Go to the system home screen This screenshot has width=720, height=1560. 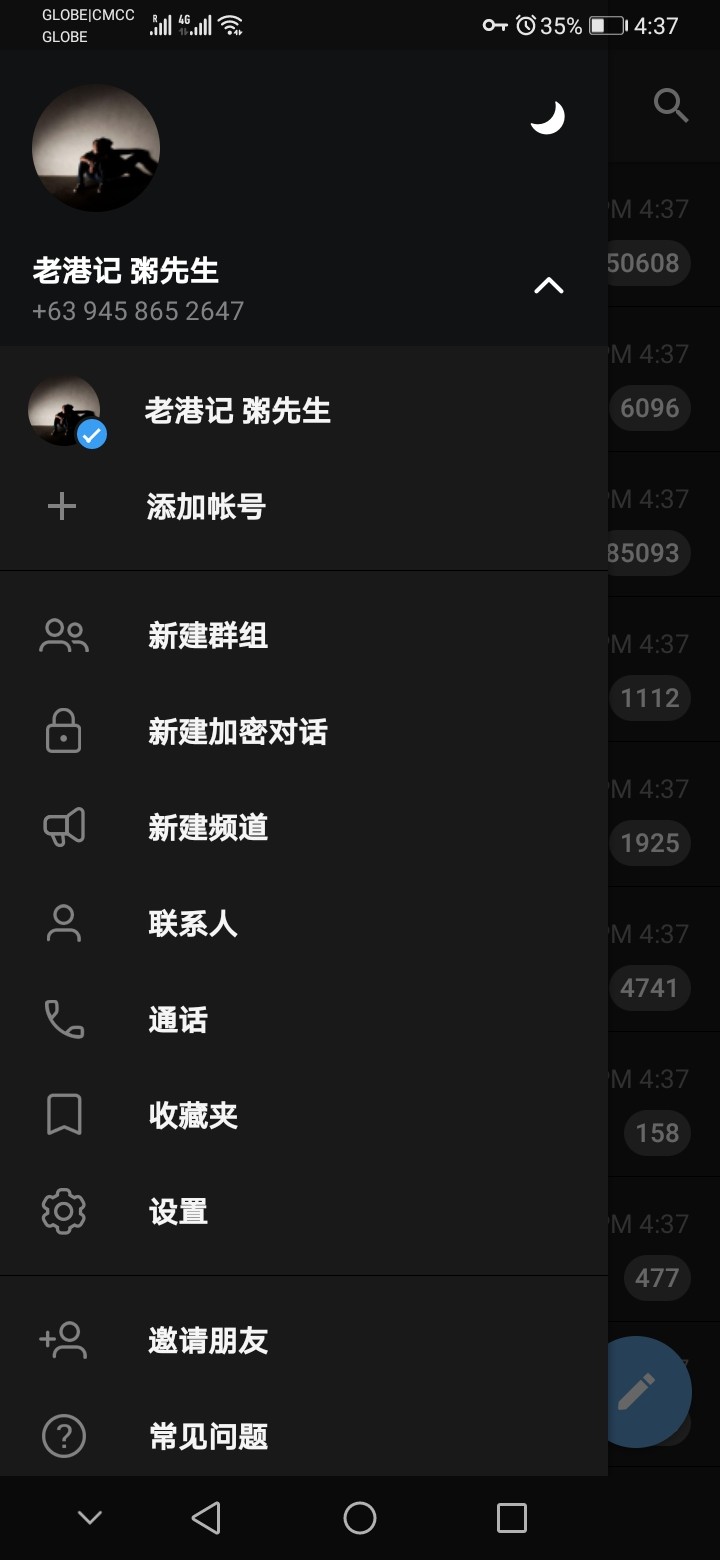tap(360, 1518)
